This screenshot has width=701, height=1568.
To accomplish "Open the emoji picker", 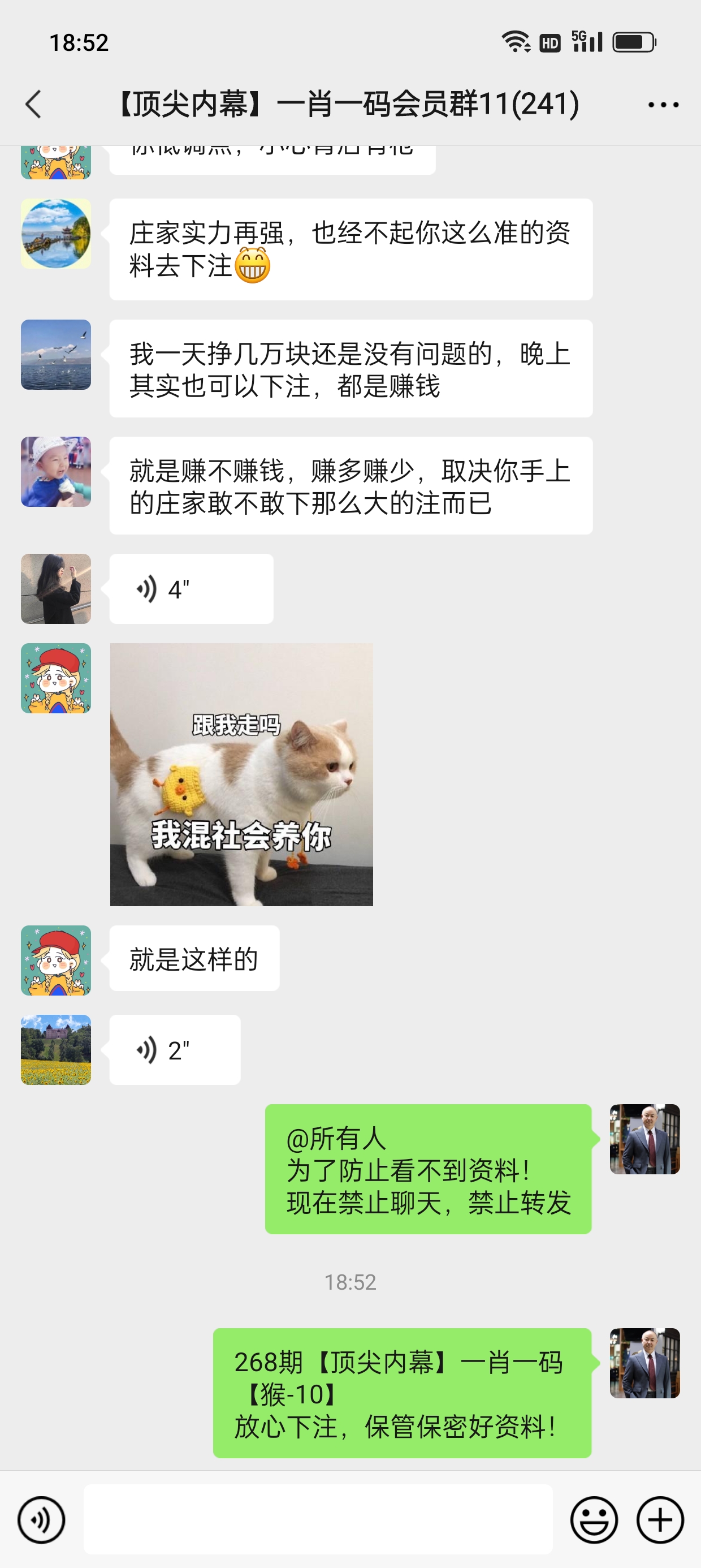I will coord(593,1519).
